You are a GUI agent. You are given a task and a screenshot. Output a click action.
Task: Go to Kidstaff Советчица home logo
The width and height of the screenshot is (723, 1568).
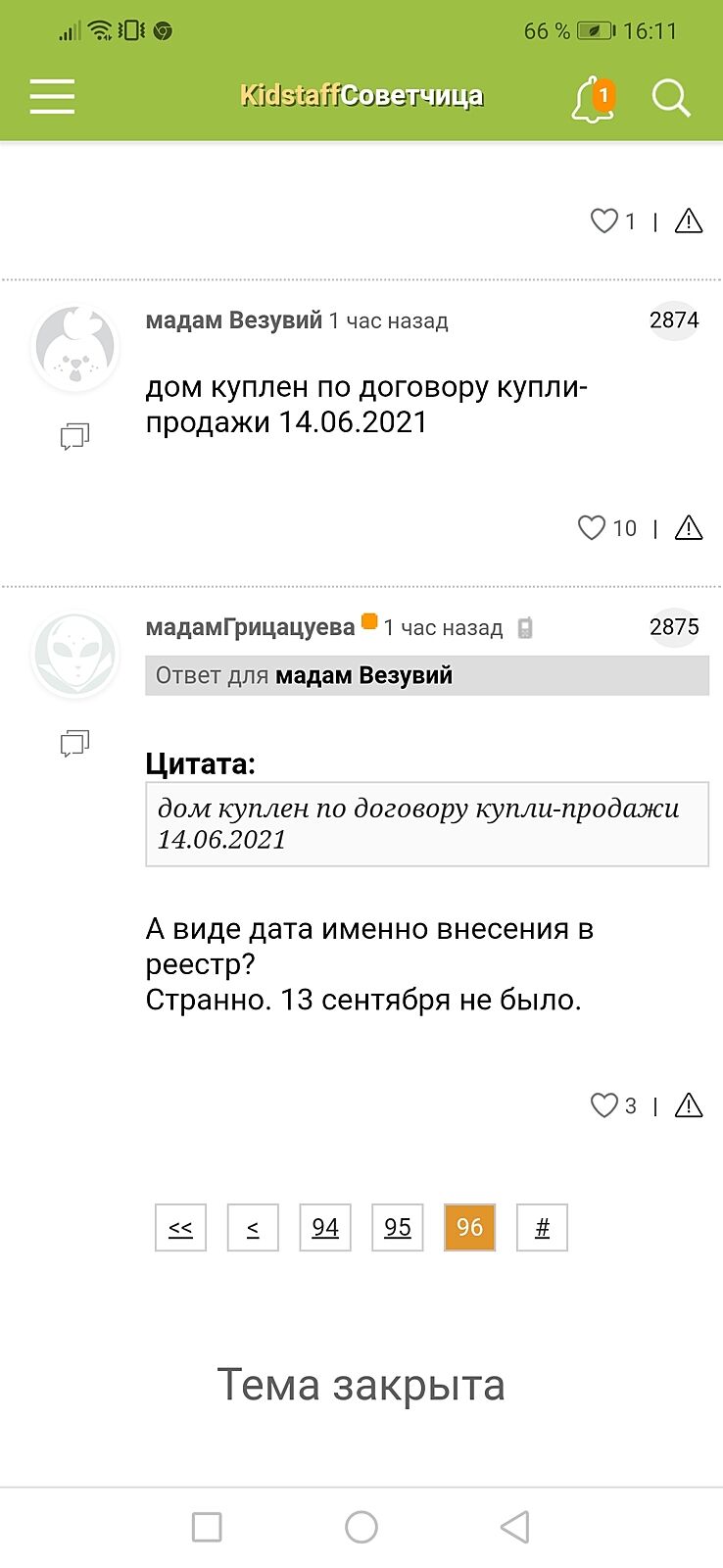coord(361,96)
